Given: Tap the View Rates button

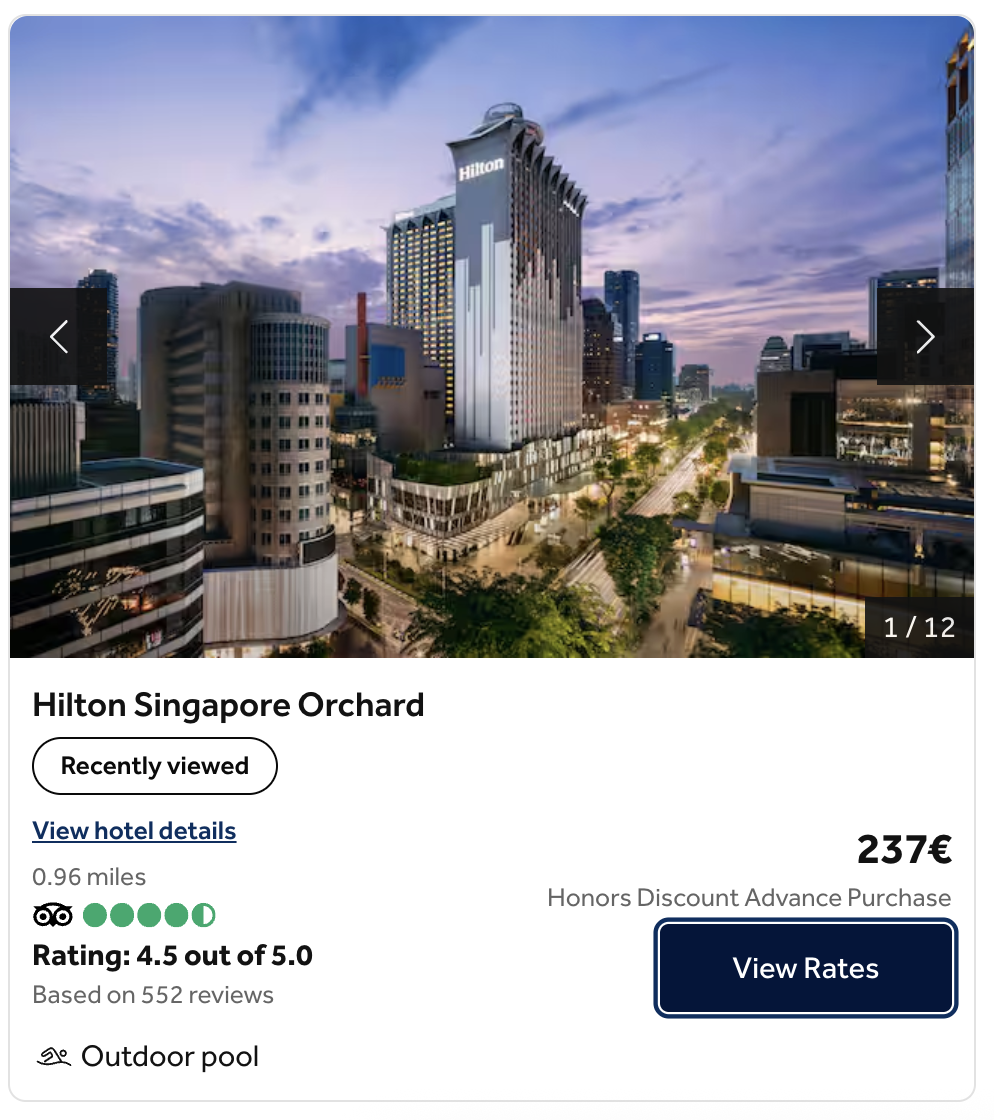Looking at the screenshot, I should coord(805,968).
